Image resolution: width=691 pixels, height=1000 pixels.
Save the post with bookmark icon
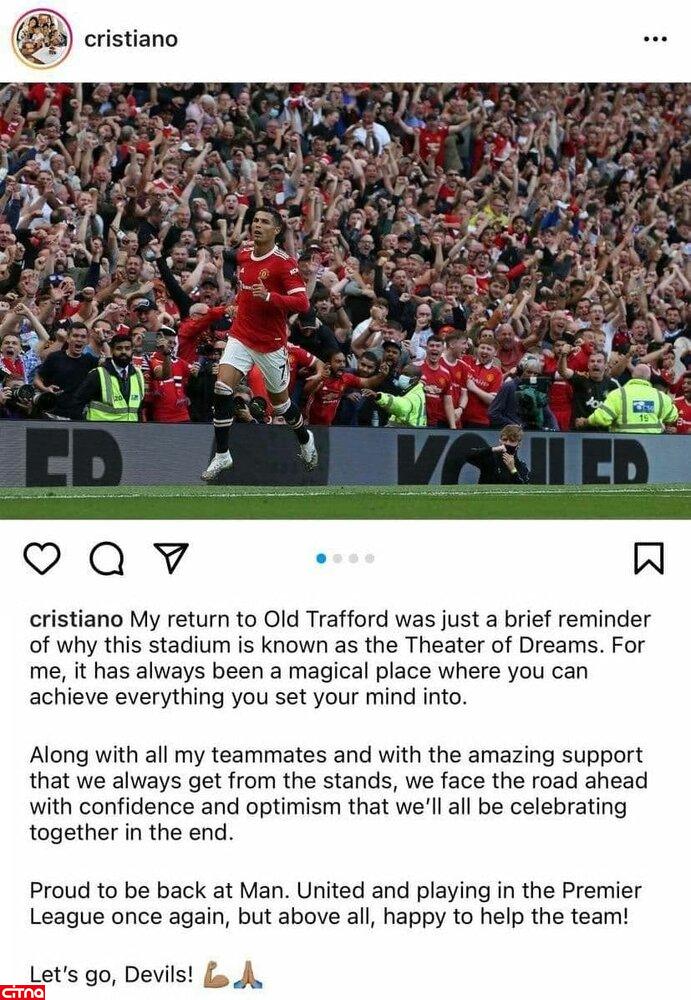tap(649, 558)
